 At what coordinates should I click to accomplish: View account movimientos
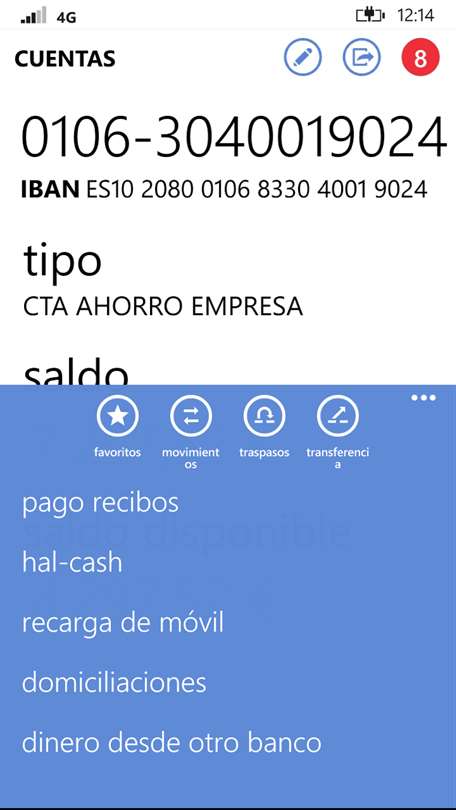[191, 415]
